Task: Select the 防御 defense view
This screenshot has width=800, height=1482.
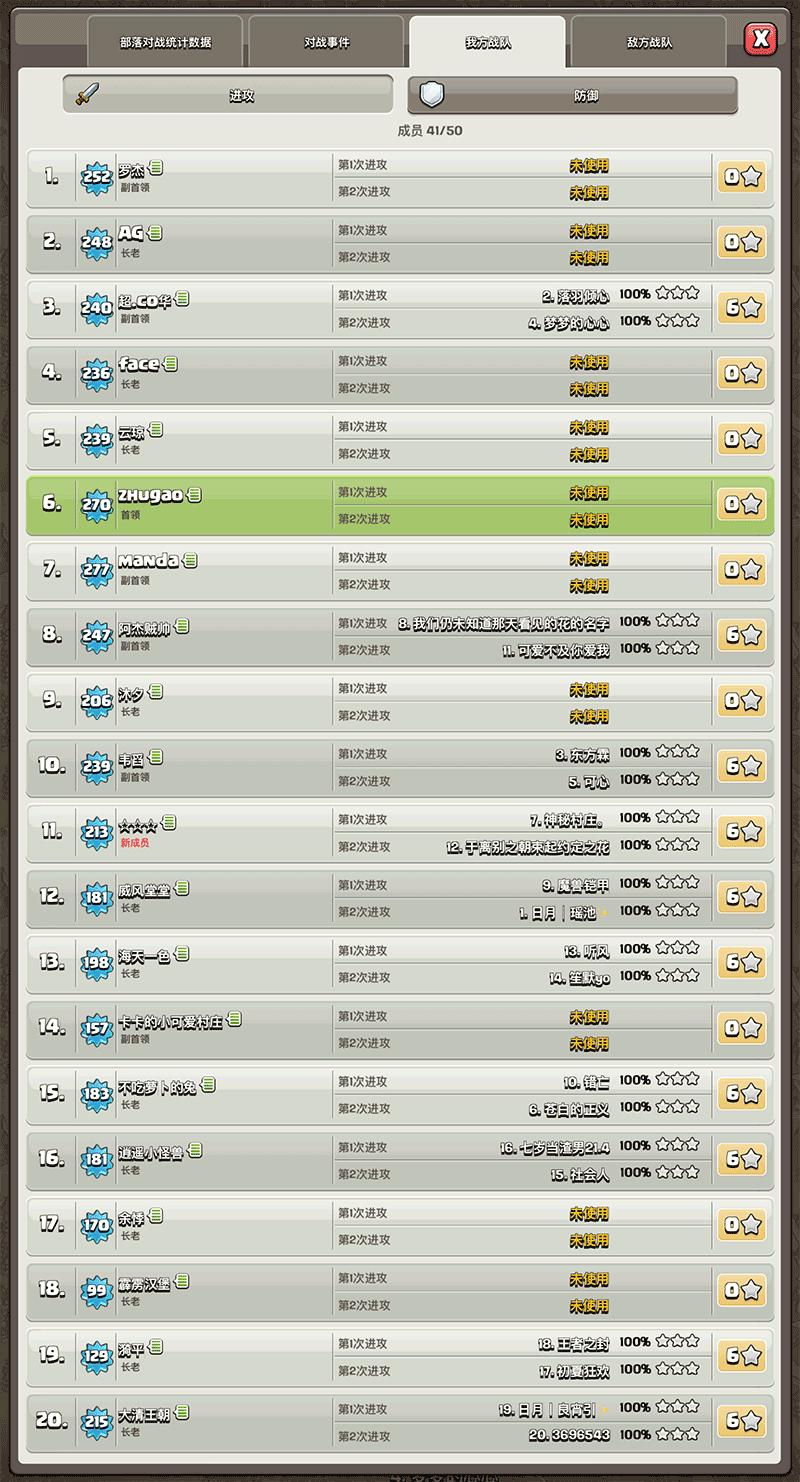Action: point(573,95)
